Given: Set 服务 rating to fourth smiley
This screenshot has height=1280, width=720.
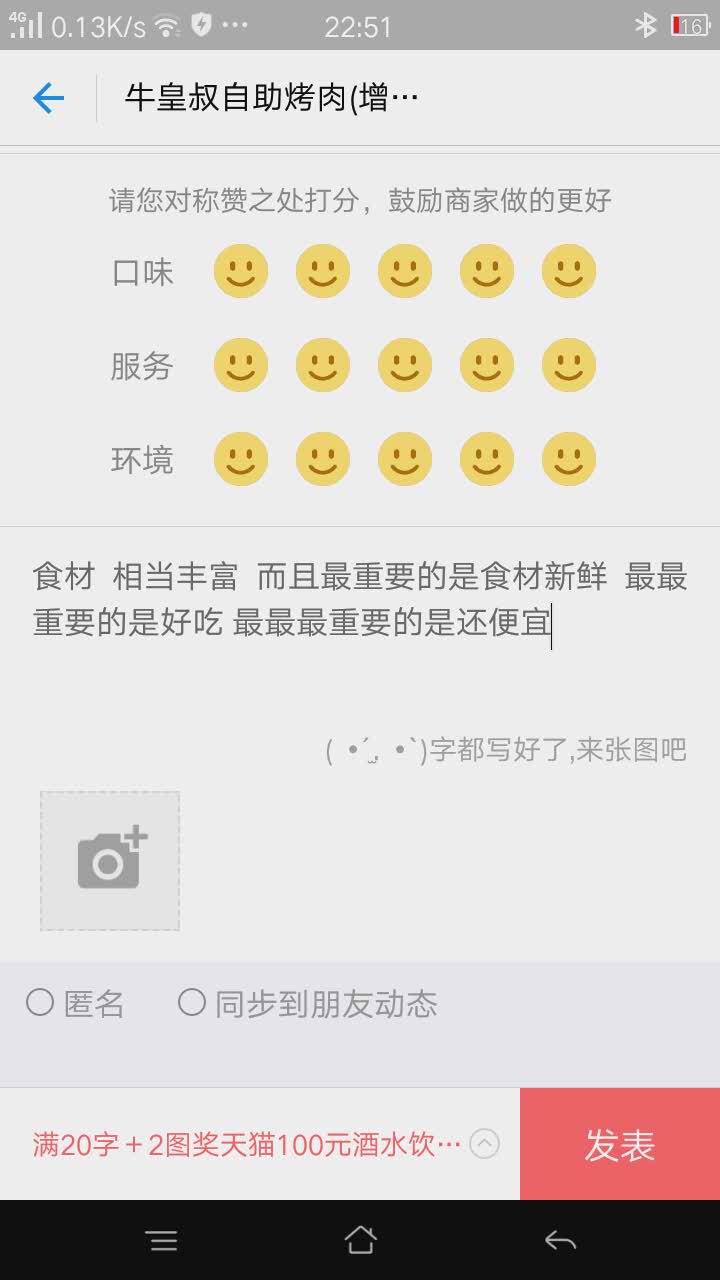Looking at the screenshot, I should (x=487, y=365).
